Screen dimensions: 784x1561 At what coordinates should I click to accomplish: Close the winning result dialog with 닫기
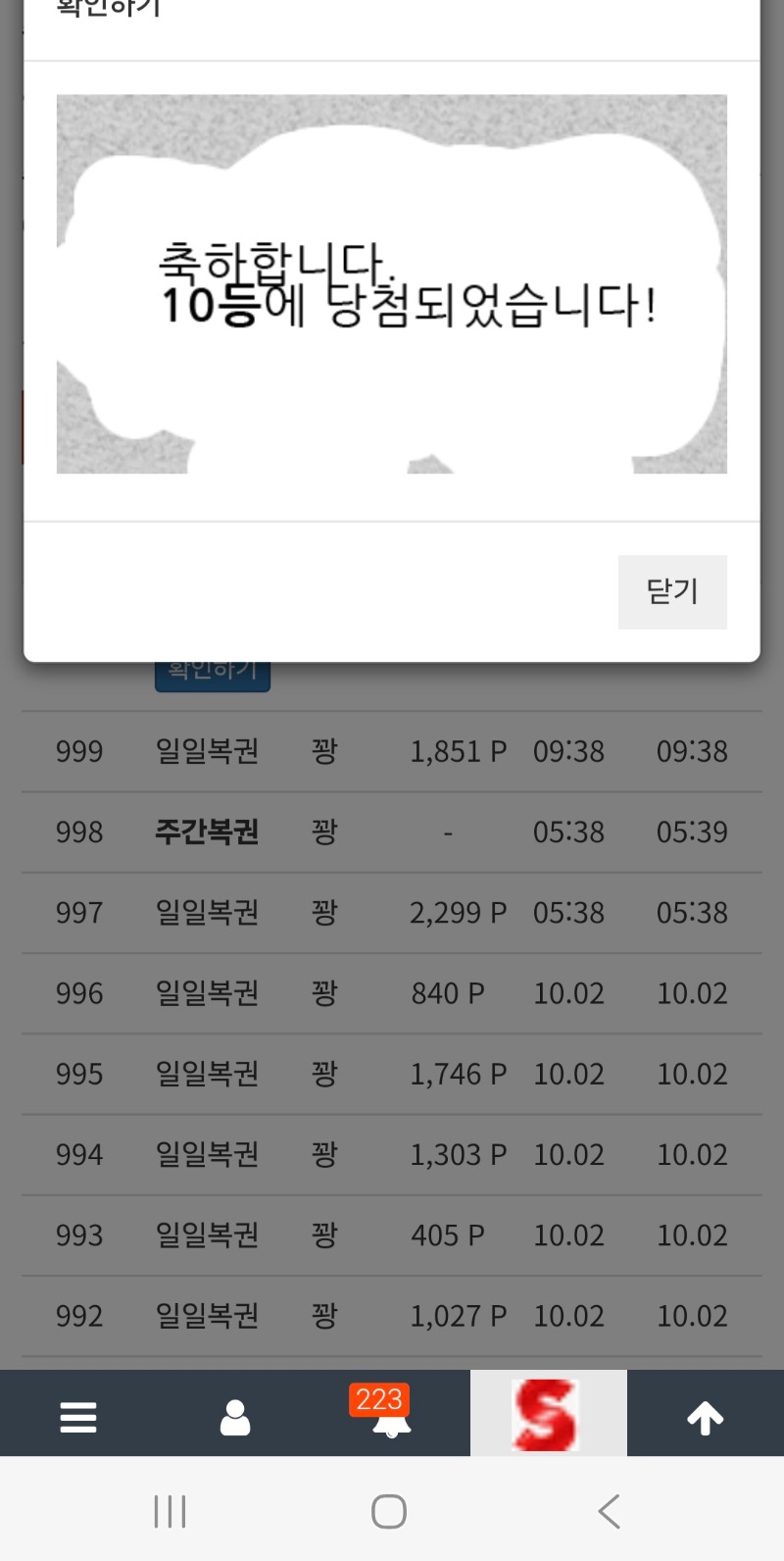[672, 591]
